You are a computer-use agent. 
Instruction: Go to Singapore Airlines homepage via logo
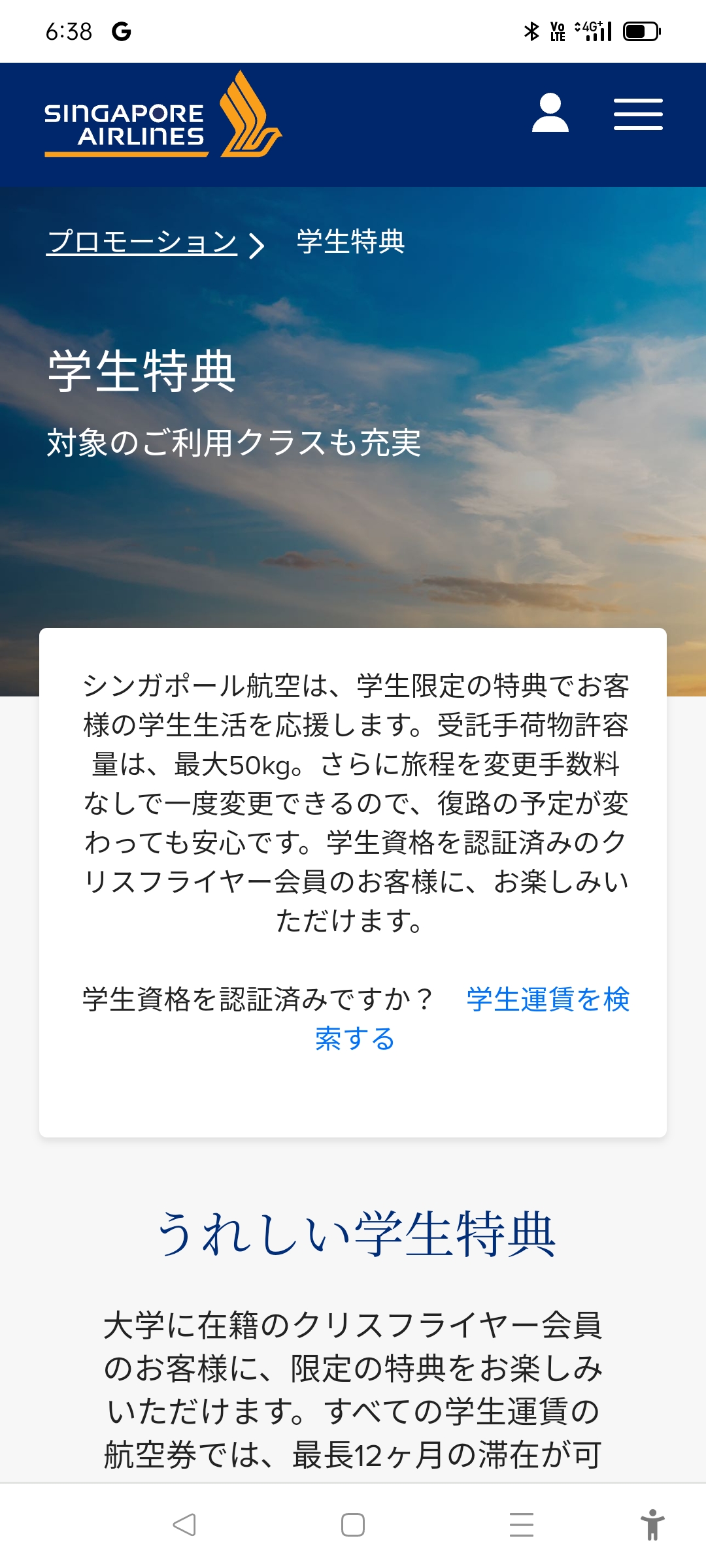(x=163, y=116)
